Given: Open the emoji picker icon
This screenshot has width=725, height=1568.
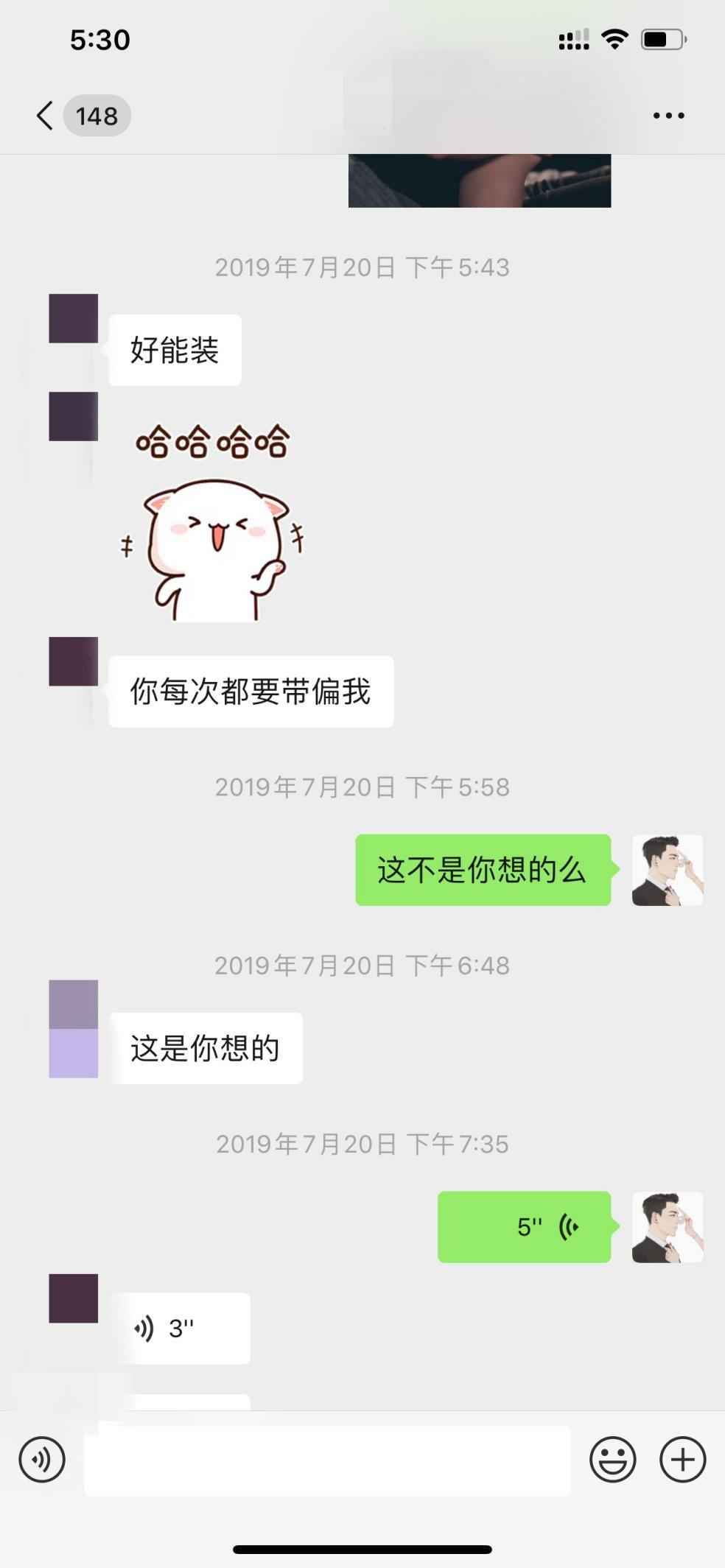Looking at the screenshot, I should (x=612, y=1459).
